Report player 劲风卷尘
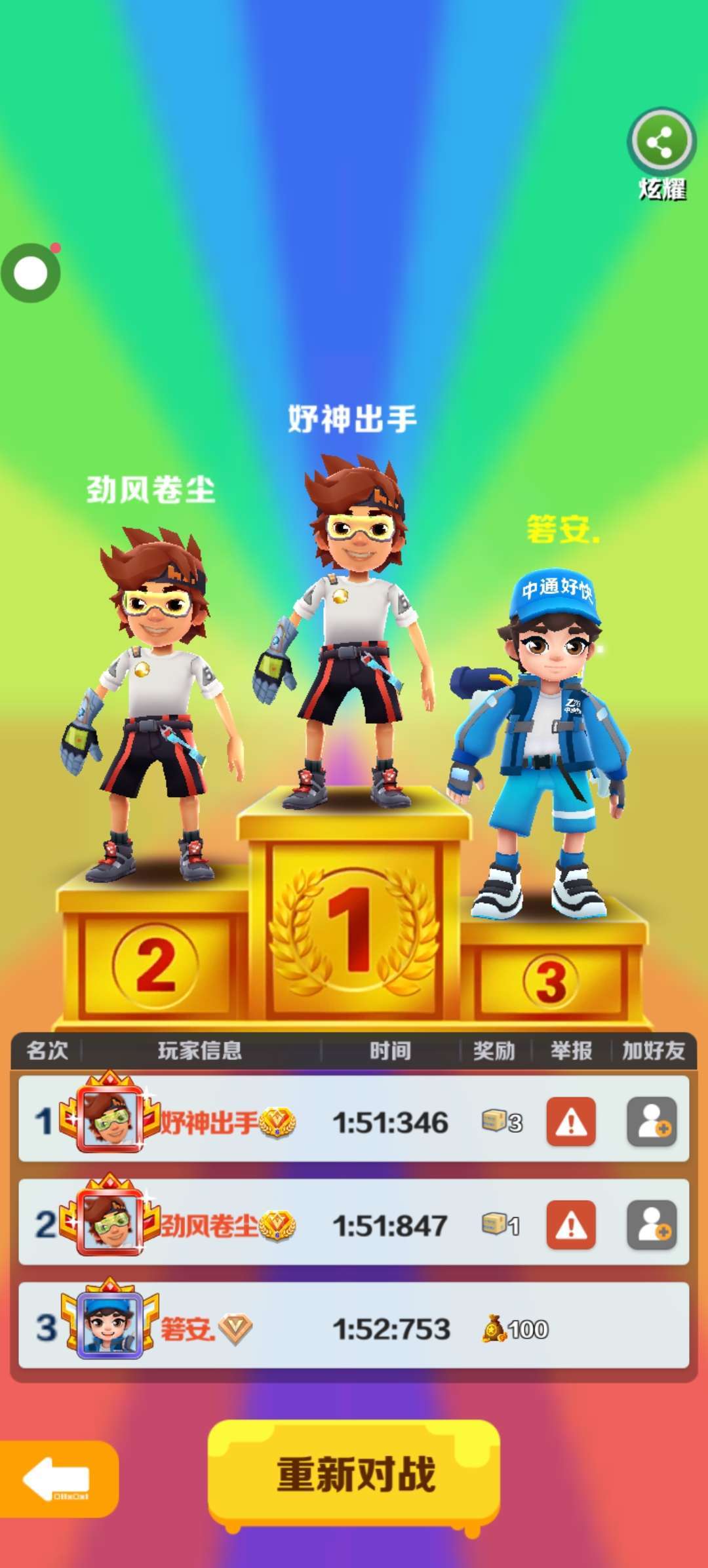This screenshot has width=708, height=1568. click(x=571, y=1225)
